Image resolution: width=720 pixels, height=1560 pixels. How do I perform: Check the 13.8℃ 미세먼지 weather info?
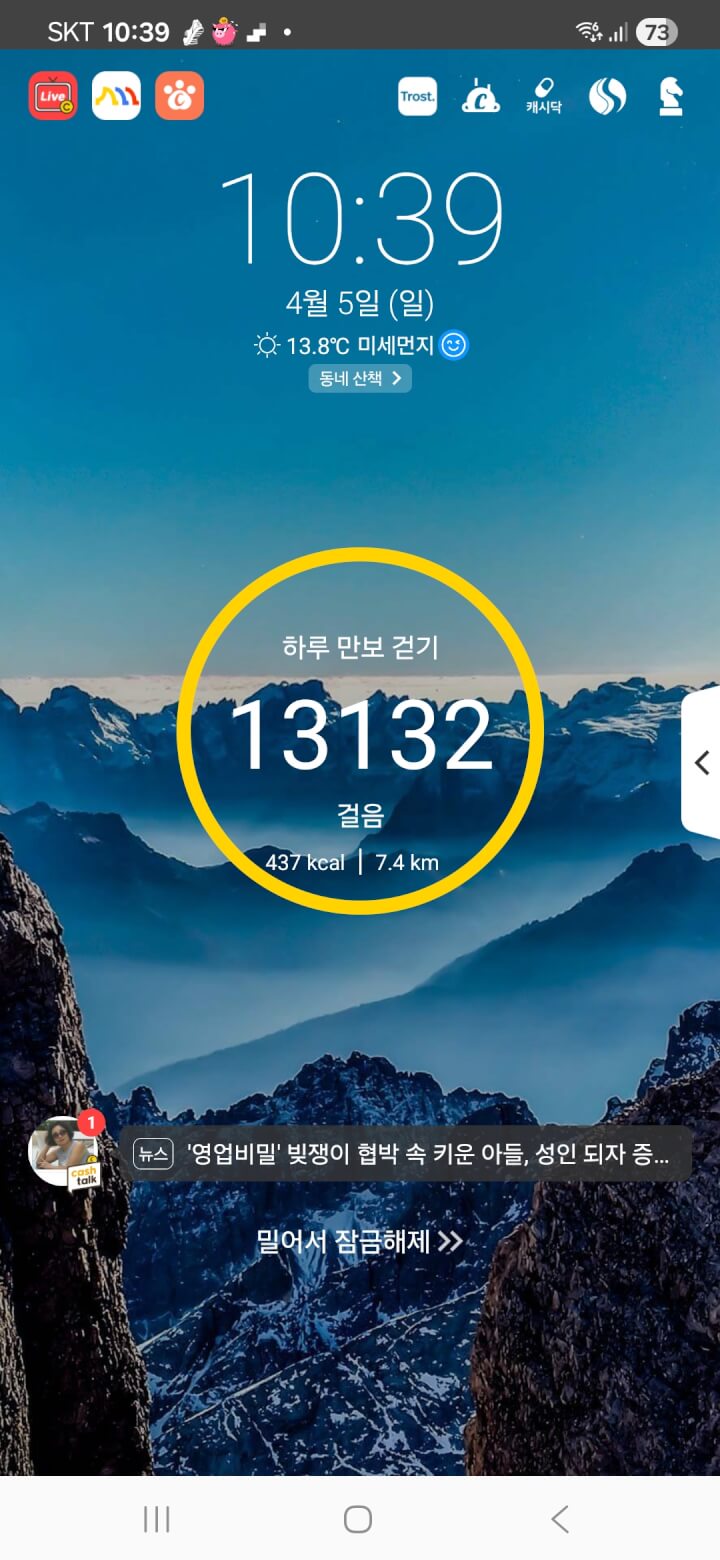pyautogui.click(x=360, y=346)
